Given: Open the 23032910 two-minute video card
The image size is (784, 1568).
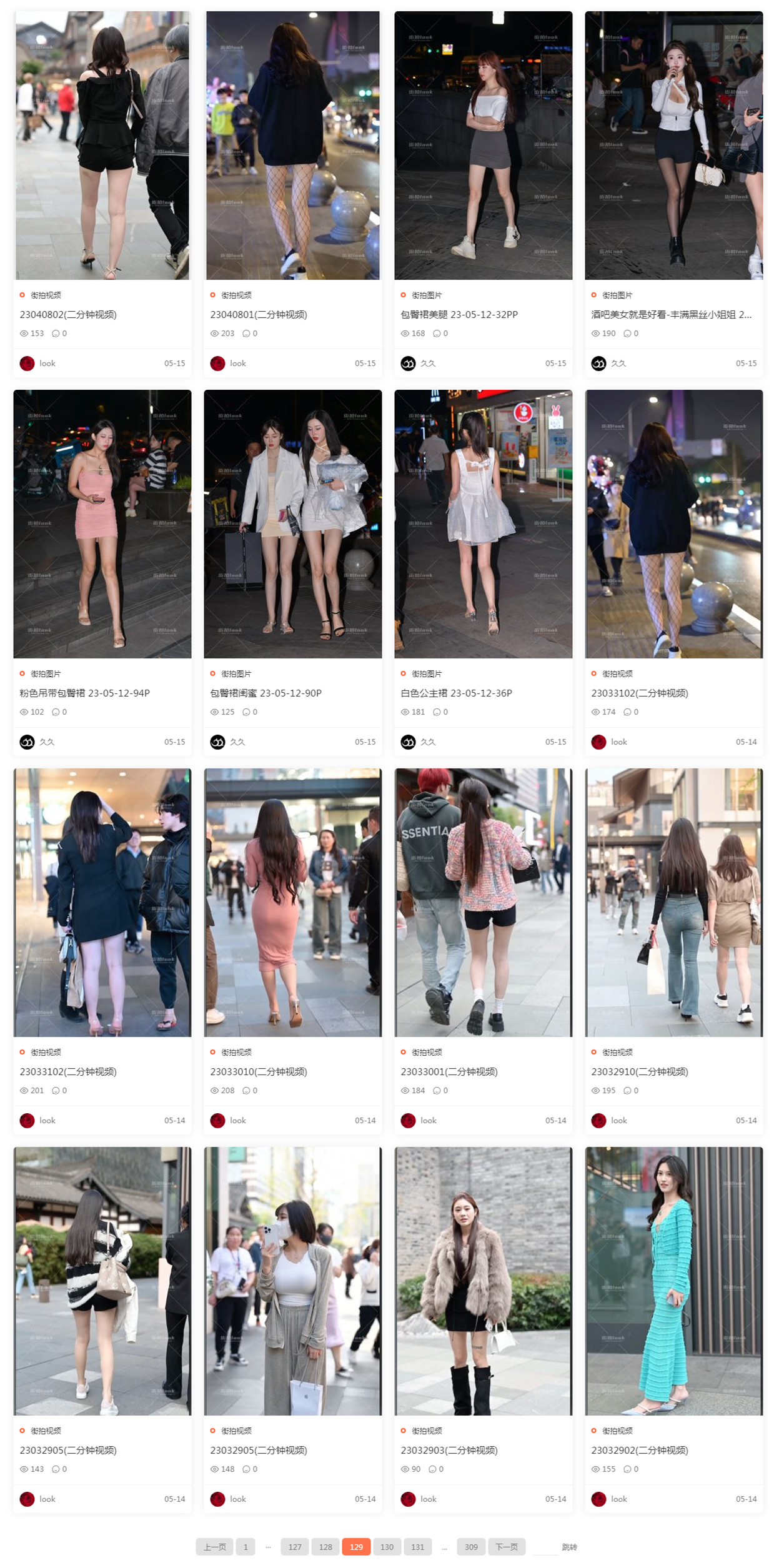Looking at the screenshot, I should (640, 1071).
